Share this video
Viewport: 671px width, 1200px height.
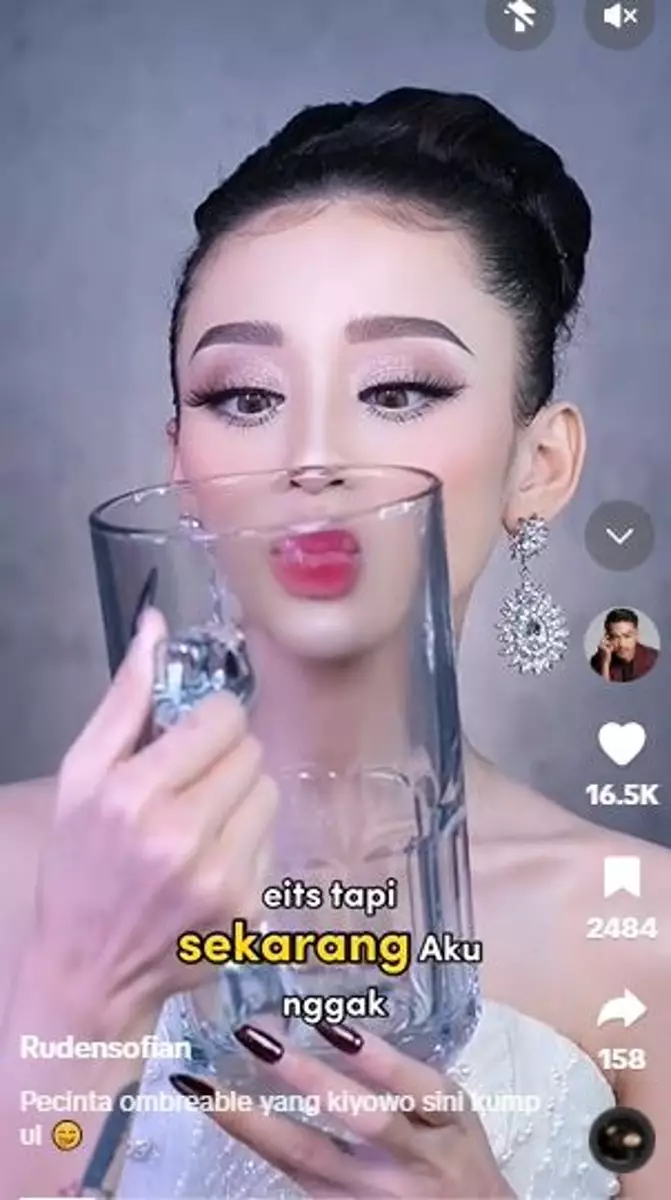point(621,1010)
